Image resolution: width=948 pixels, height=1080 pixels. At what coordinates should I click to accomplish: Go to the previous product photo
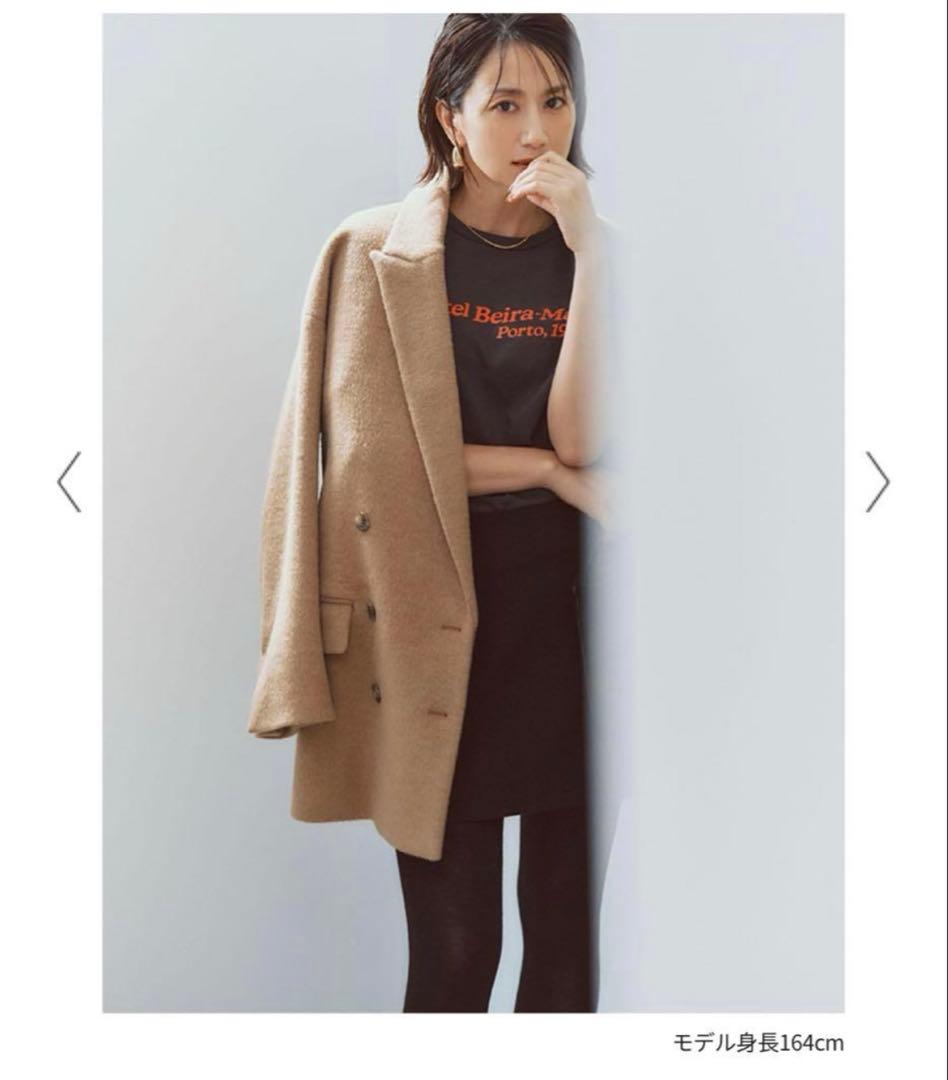(x=68, y=482)
